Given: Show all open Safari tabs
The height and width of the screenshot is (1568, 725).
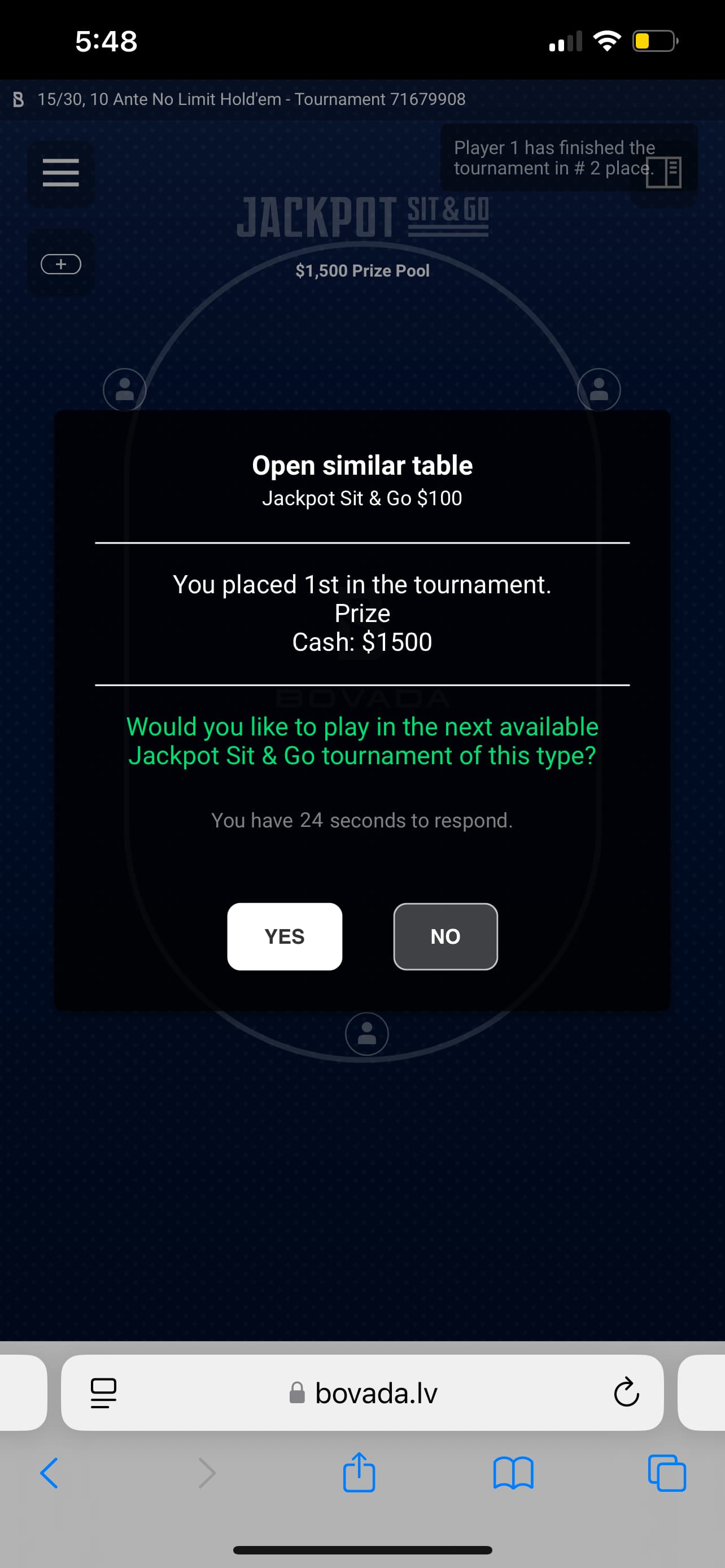Looking at the screenshot, I should 667,1473.
